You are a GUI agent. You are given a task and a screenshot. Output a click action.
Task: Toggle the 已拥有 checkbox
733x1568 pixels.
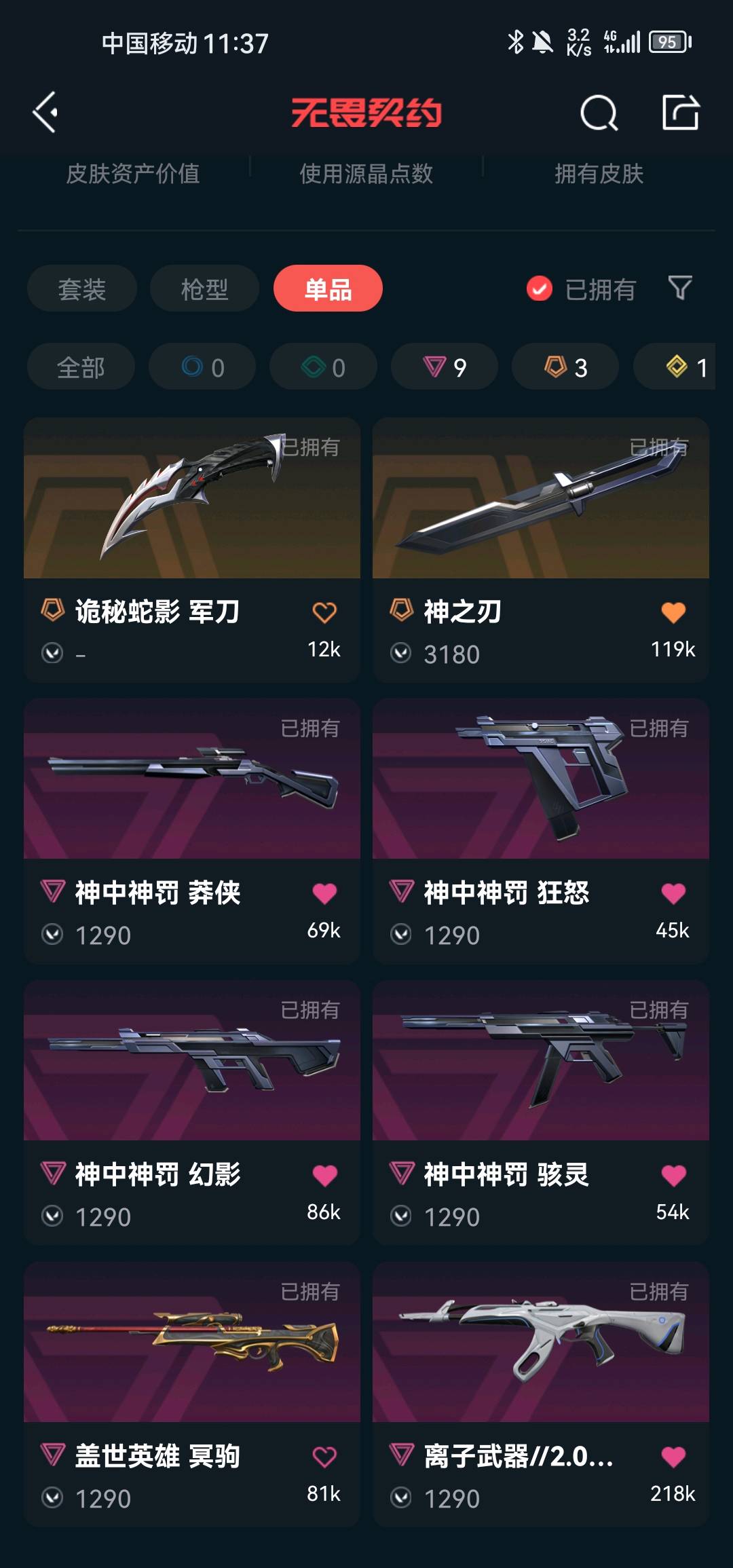coord(540,289)
